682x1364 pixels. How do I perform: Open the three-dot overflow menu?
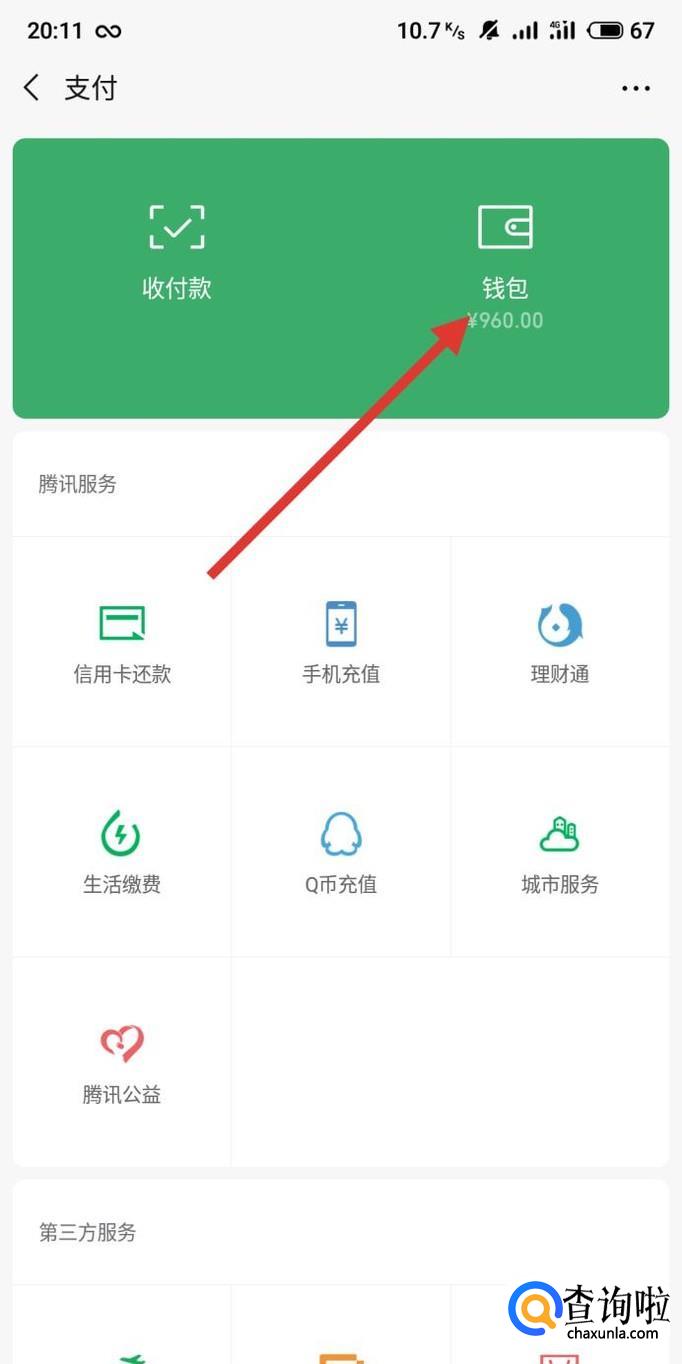pos(636,88)
